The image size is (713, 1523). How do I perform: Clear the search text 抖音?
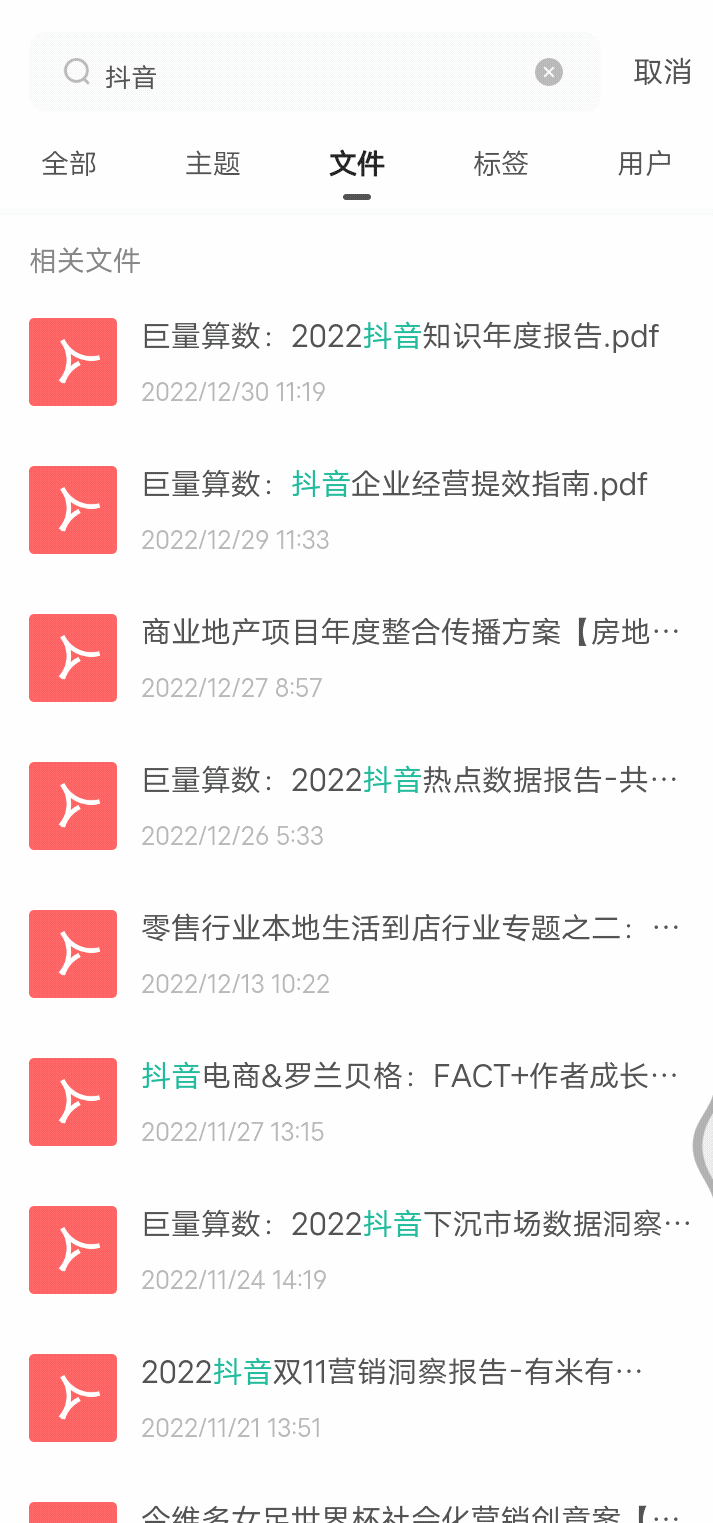pos(548,72)
